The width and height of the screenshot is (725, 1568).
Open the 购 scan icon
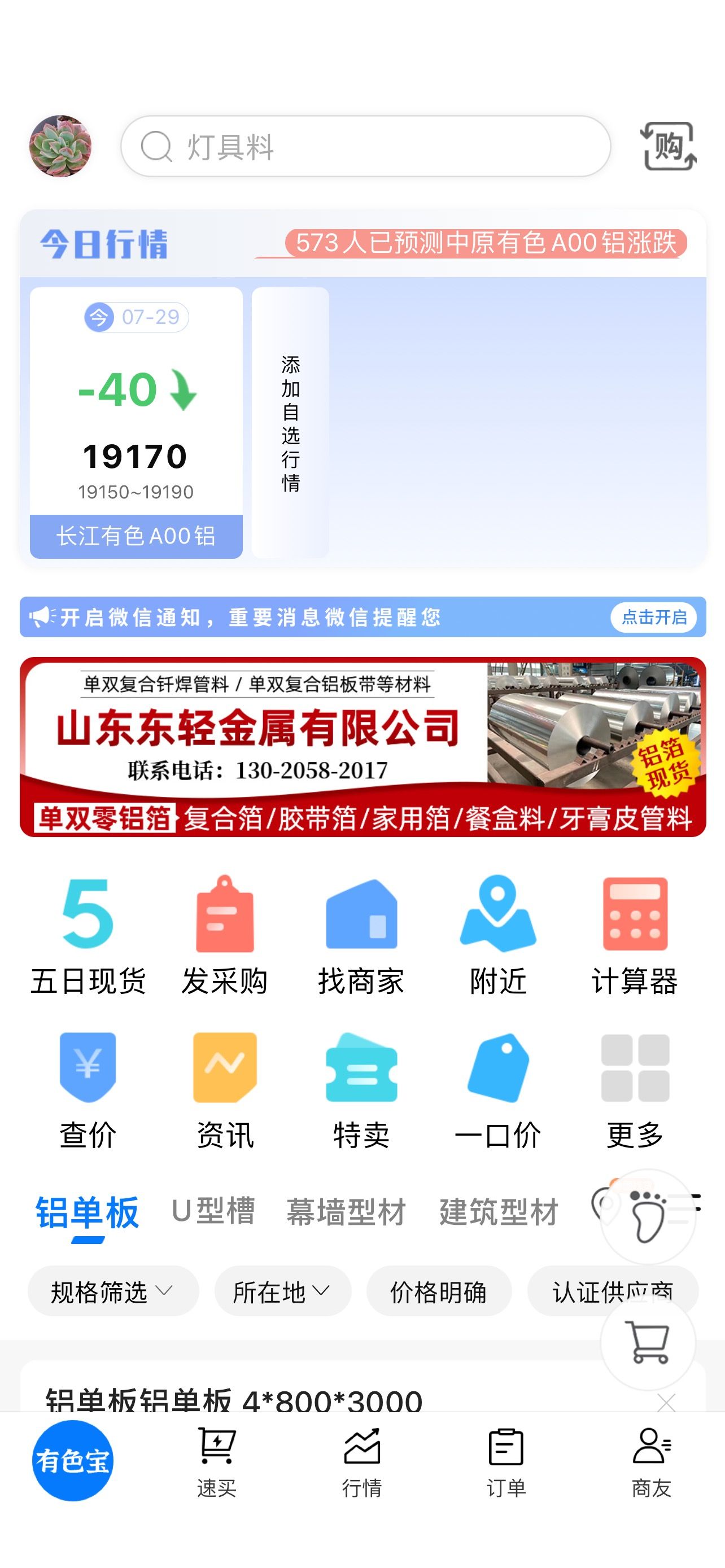(669, 146)
